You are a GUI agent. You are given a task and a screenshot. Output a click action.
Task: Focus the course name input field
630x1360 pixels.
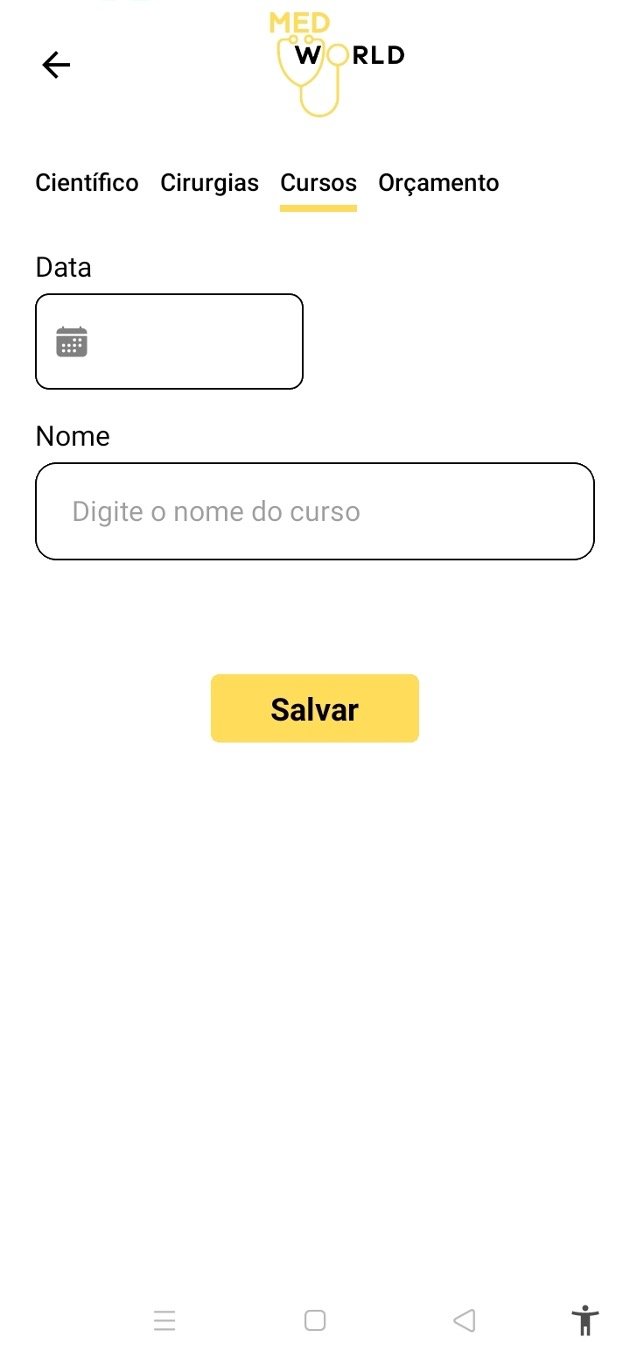point(315,511)
